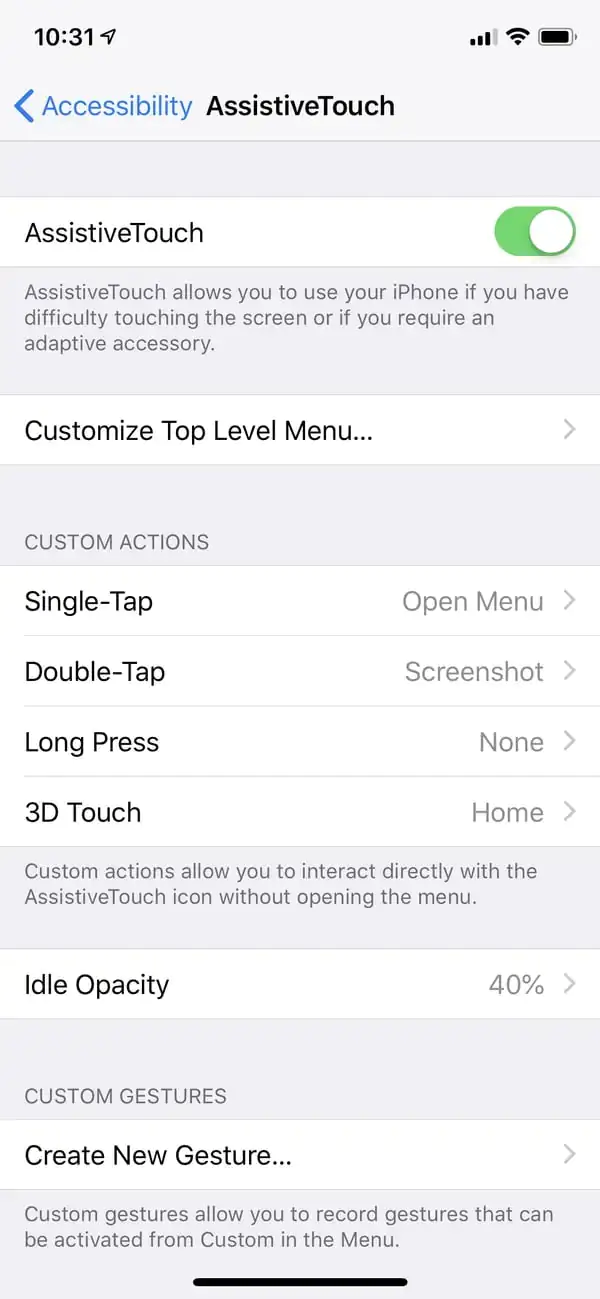Open 3D Touch action options

[x=300, y=812]
